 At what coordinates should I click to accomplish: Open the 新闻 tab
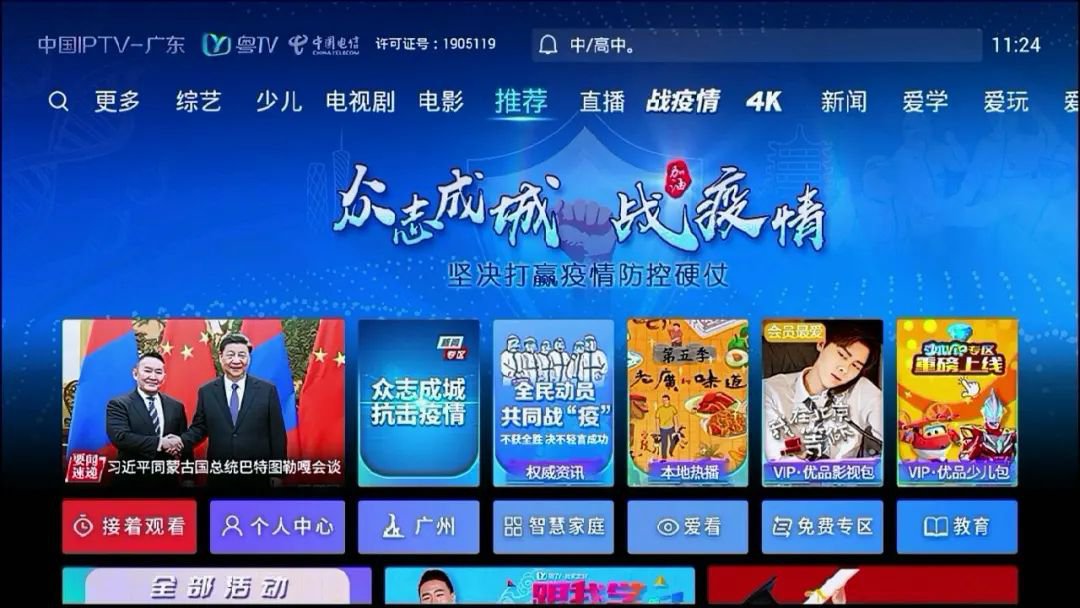click(x=844, y=101)
